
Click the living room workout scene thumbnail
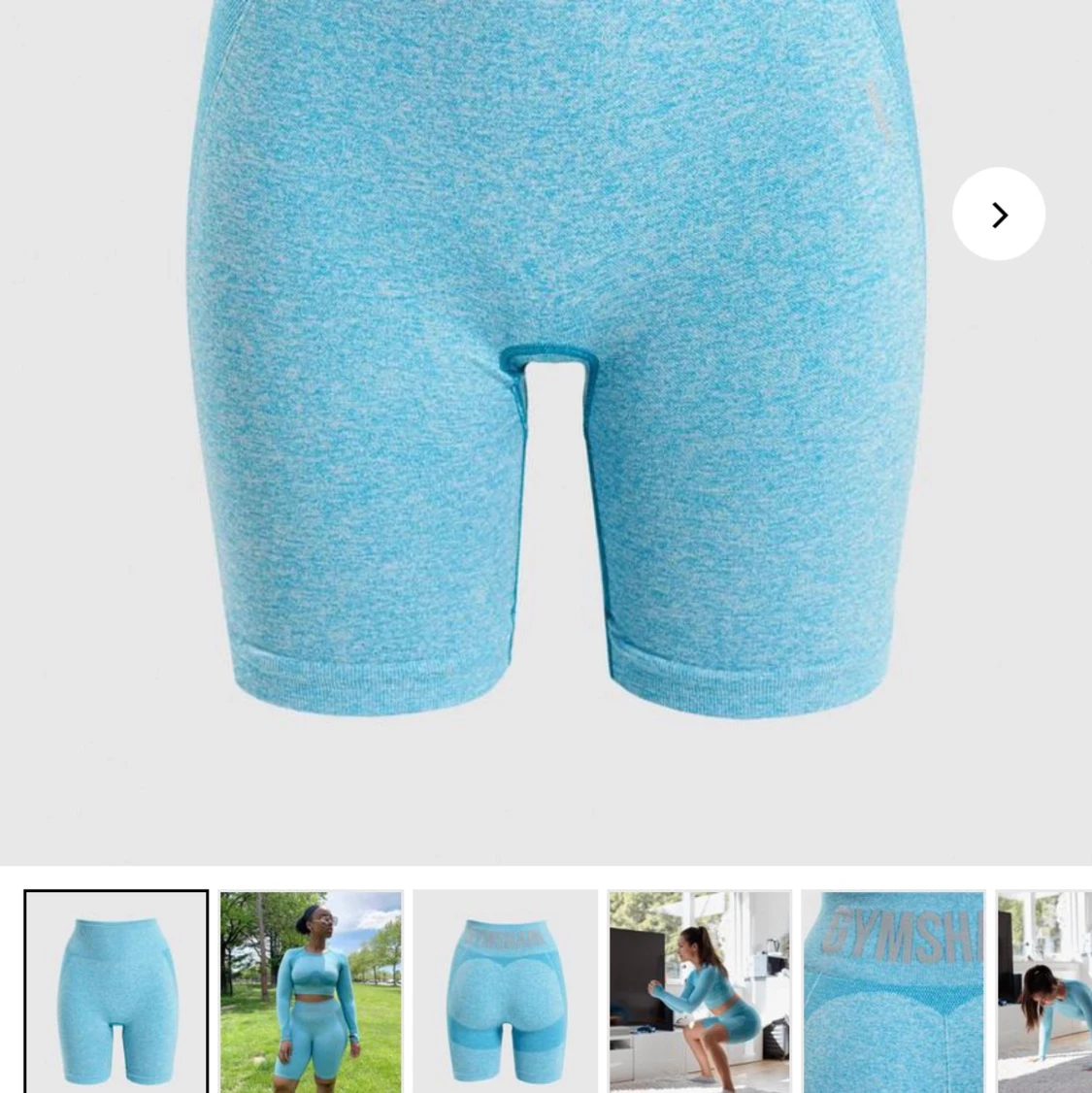(x=698, y=992)
